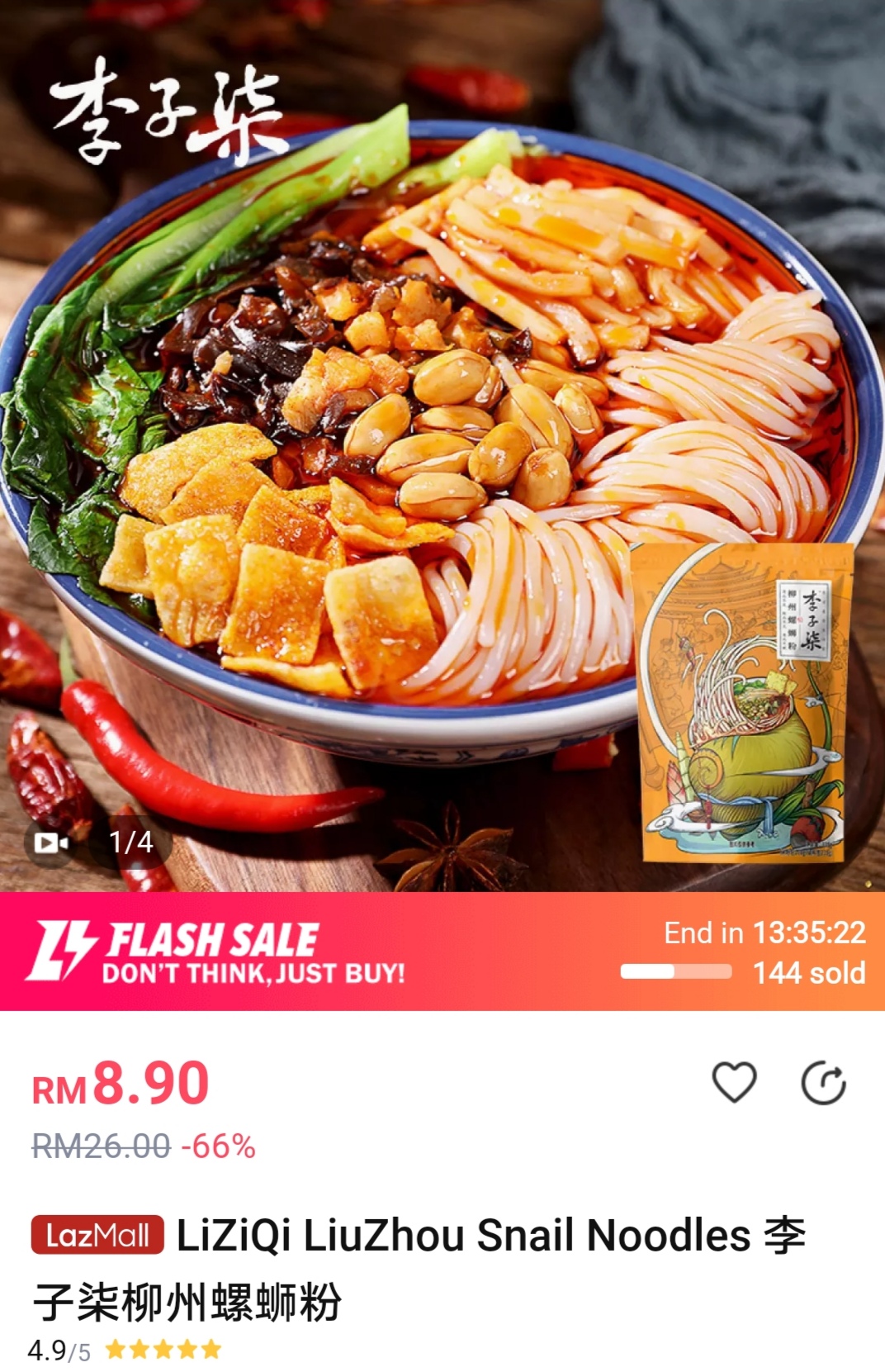
Task: Add this item to wishlist
Action: [734, 1082]
